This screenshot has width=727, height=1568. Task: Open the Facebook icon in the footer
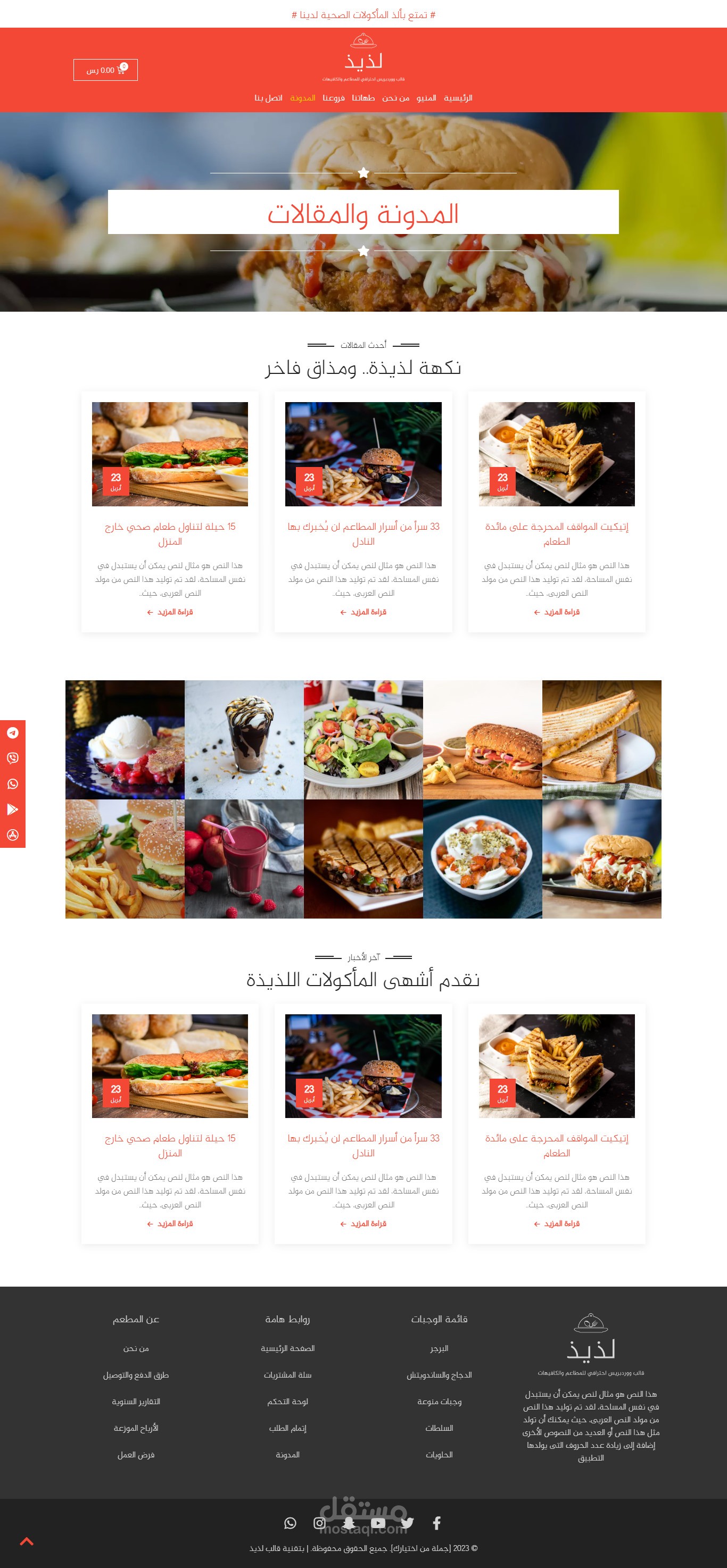(x=436, y=1523)
